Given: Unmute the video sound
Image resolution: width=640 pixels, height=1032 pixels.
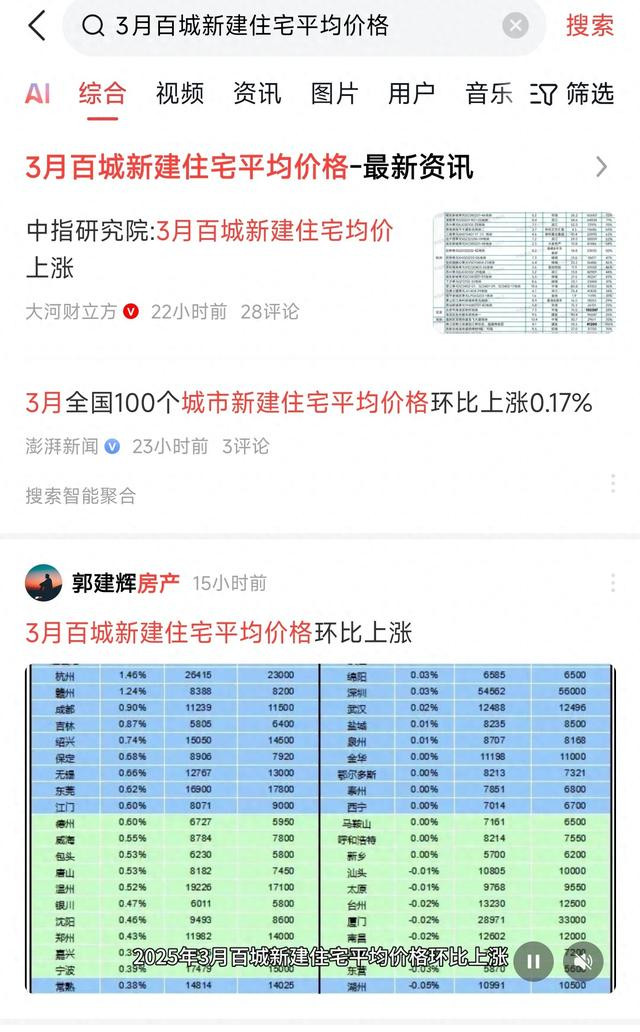Looking at the screenshot, I should click(583, 962).
